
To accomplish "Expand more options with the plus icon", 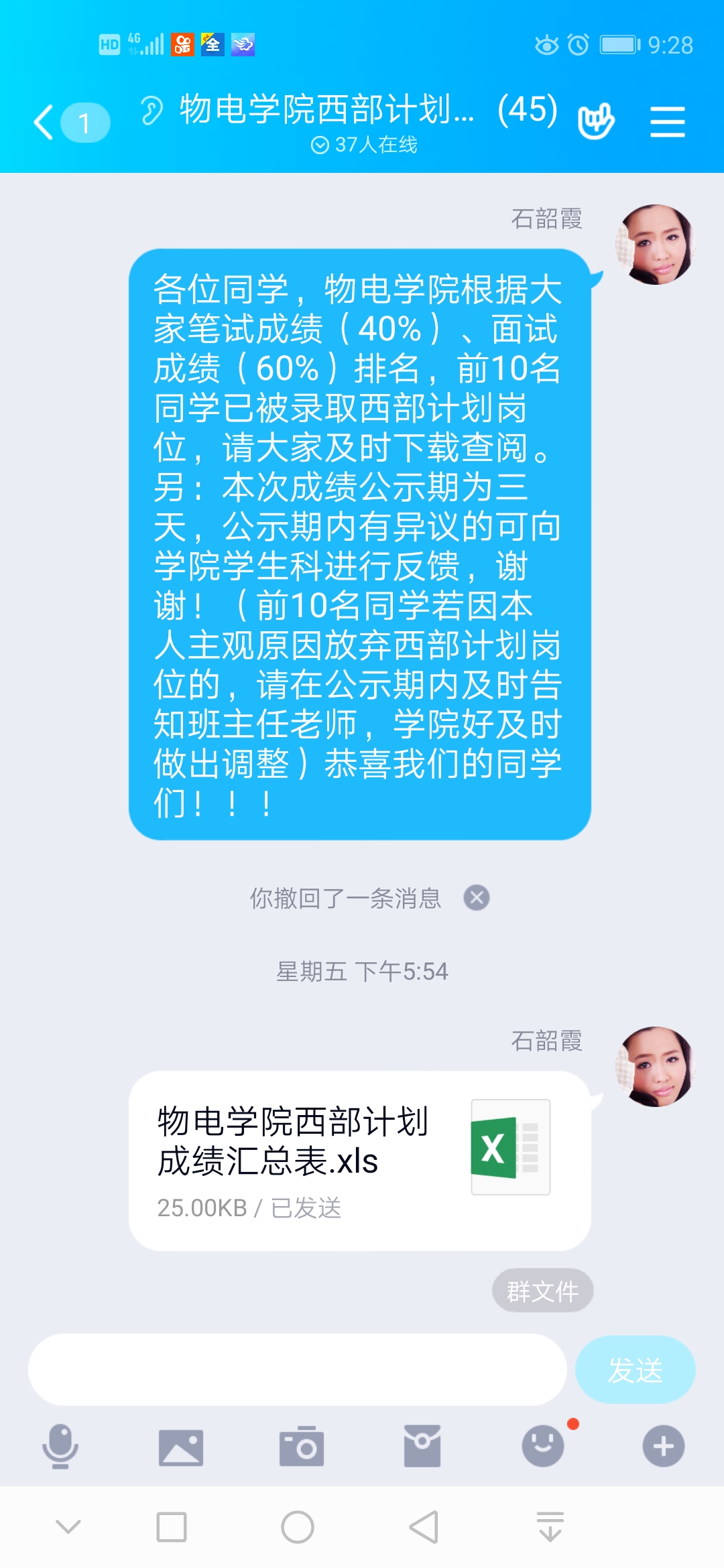I will [663, 1446].
